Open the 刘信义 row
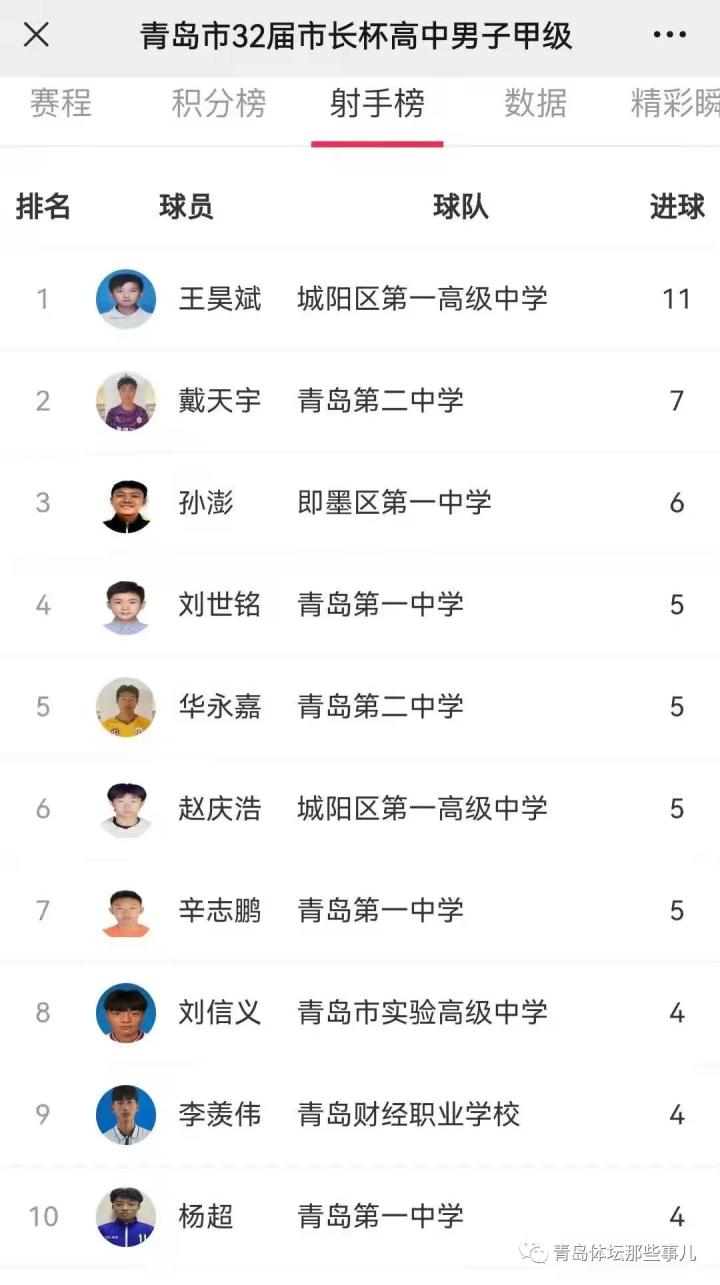The image size is (720, 1285). point(220,1012)
